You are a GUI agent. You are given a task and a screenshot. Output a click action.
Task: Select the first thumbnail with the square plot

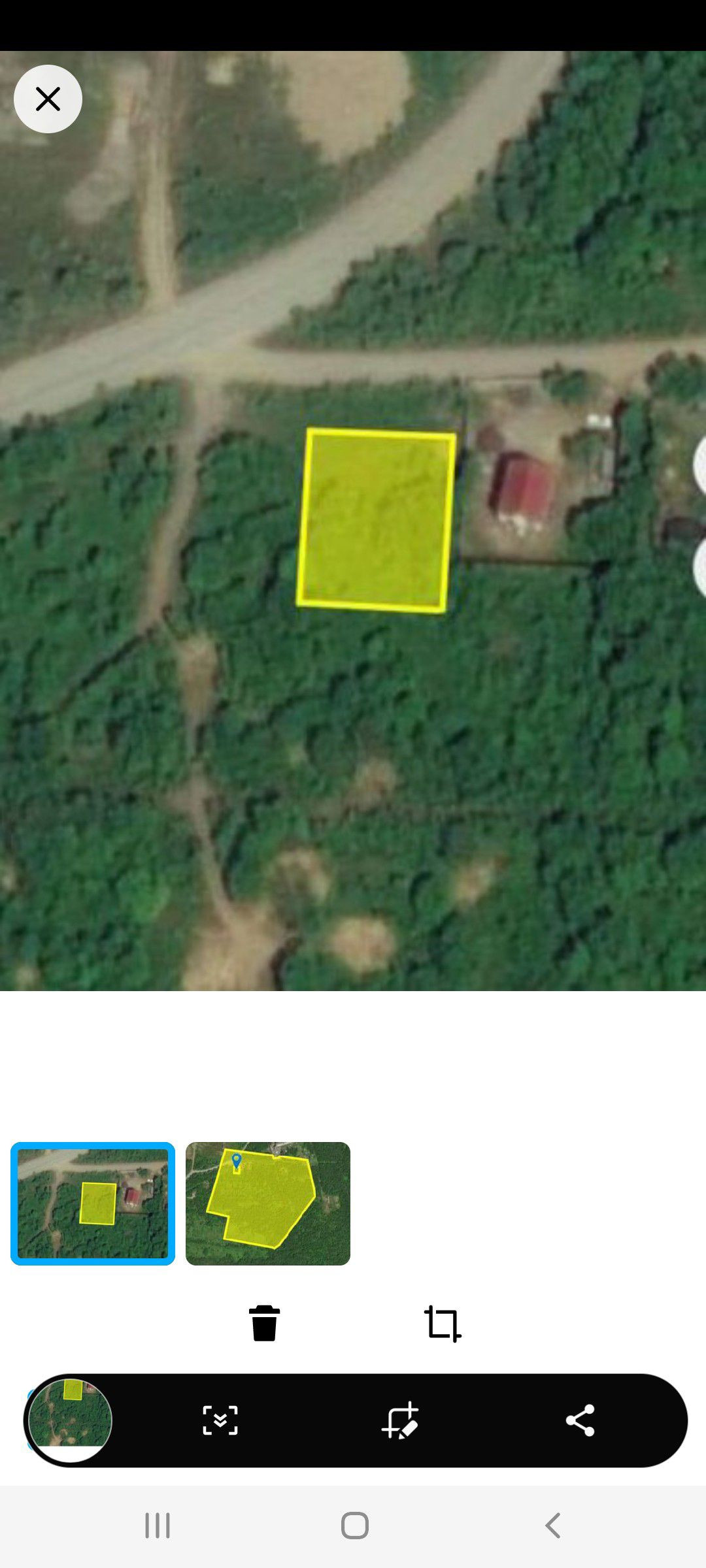(x=93, y=1203)
